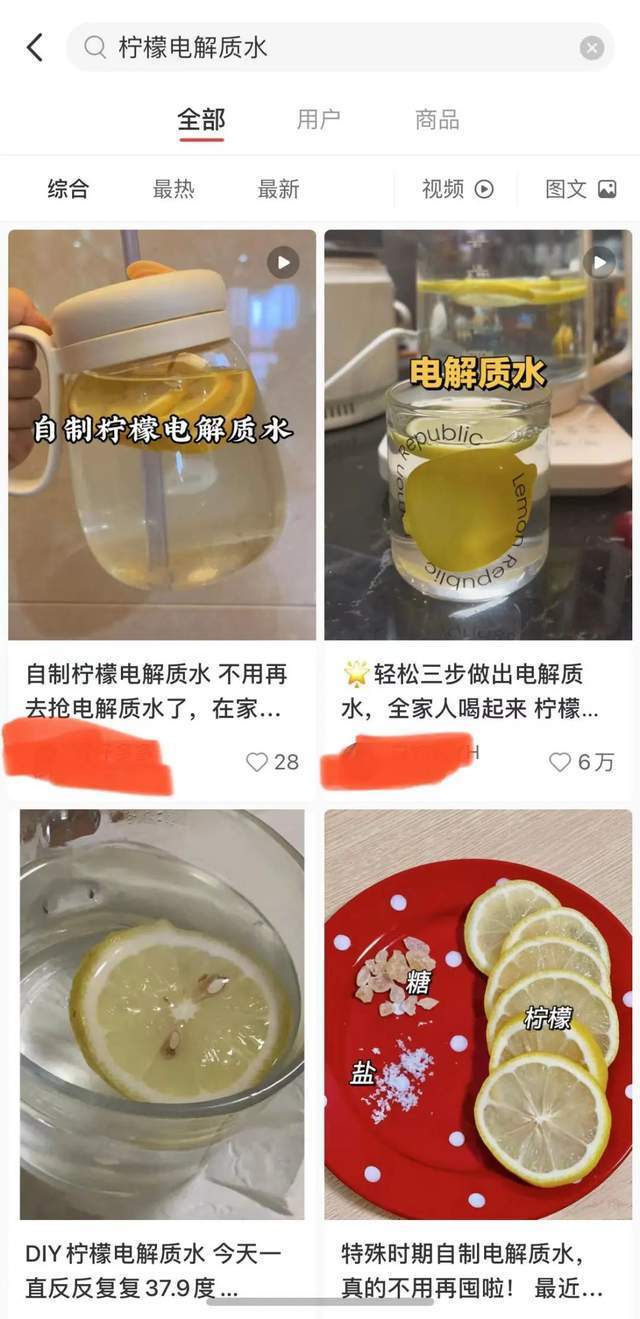This screenshot has height=1319, width=640.
Task: Like the post with 28 likes
Action: point(257,762)
